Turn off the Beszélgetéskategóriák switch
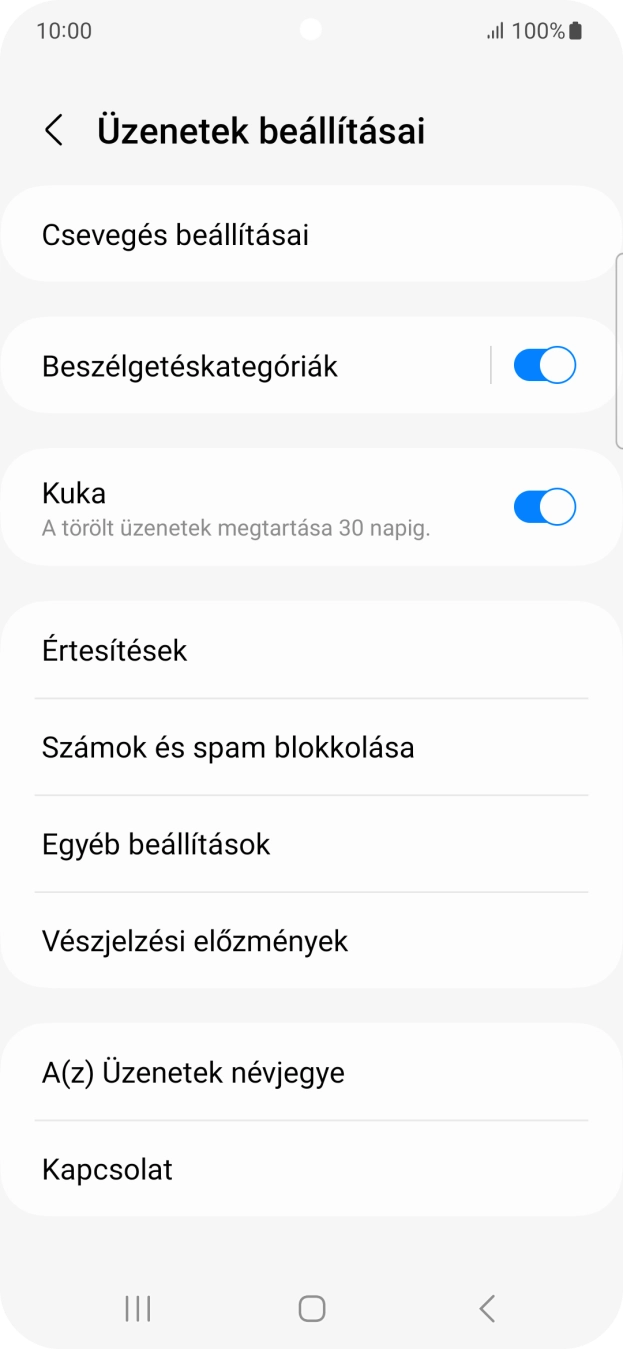 click(x=544, y=366)
